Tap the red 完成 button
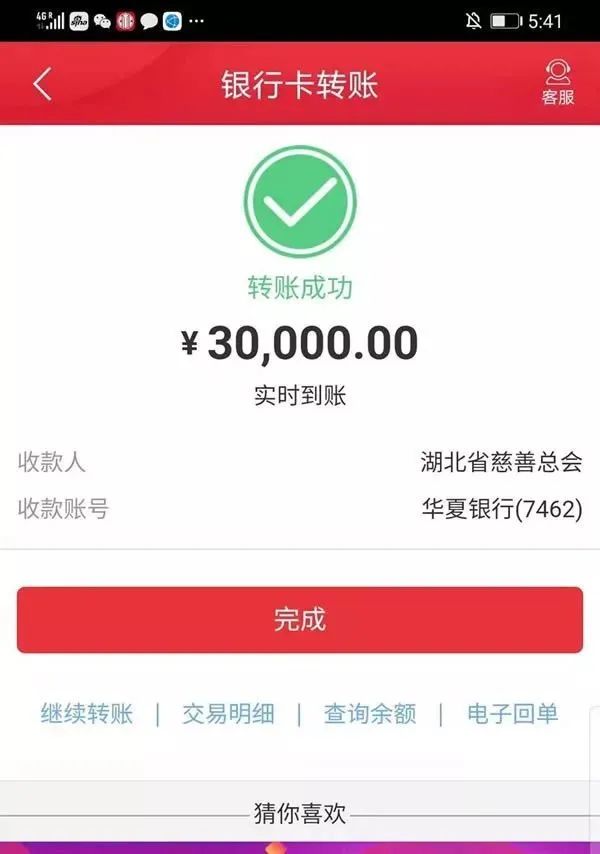Image resolution: width=600 pixels, height=854 pixels. (299, 619)
